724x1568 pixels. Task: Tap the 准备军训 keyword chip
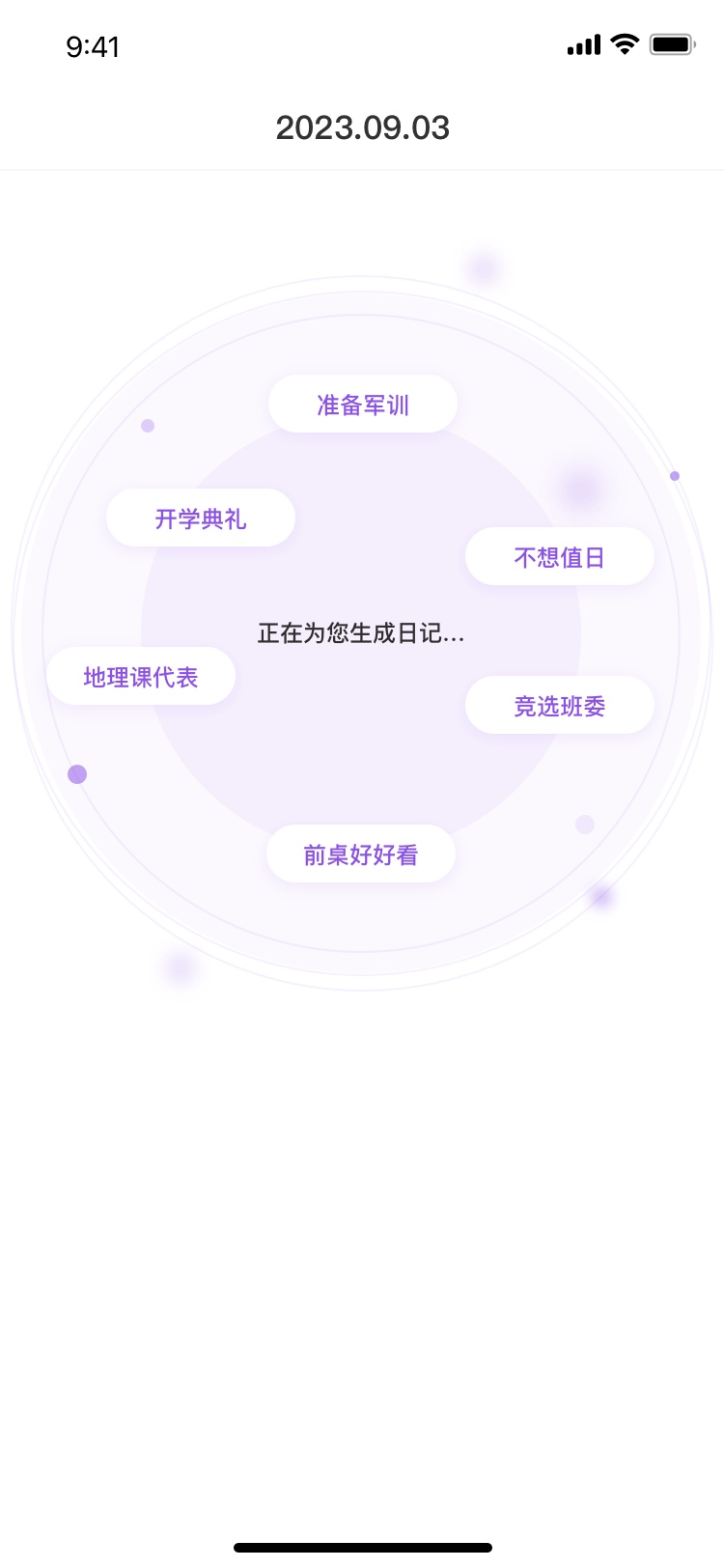click(362, 405)
